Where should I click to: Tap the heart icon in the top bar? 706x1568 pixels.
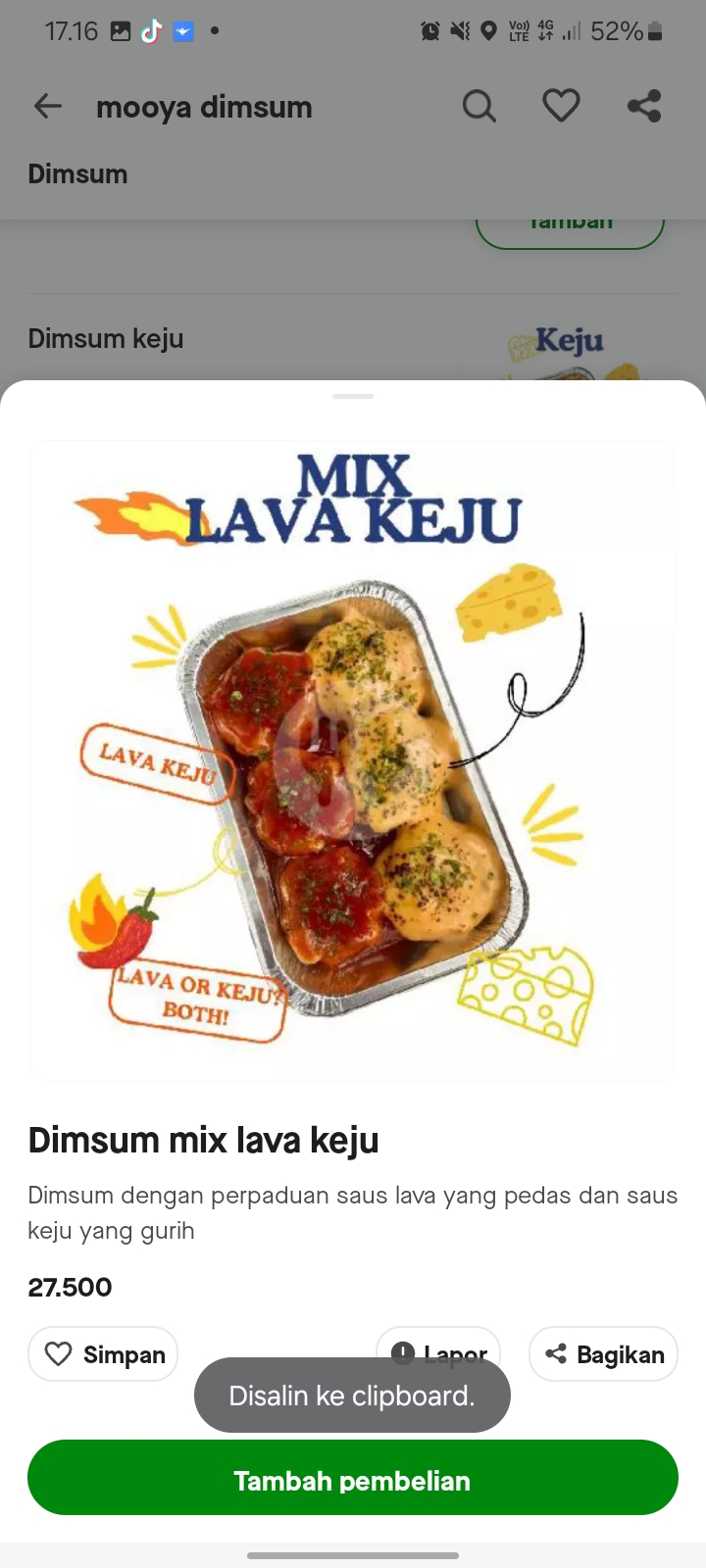561,106
